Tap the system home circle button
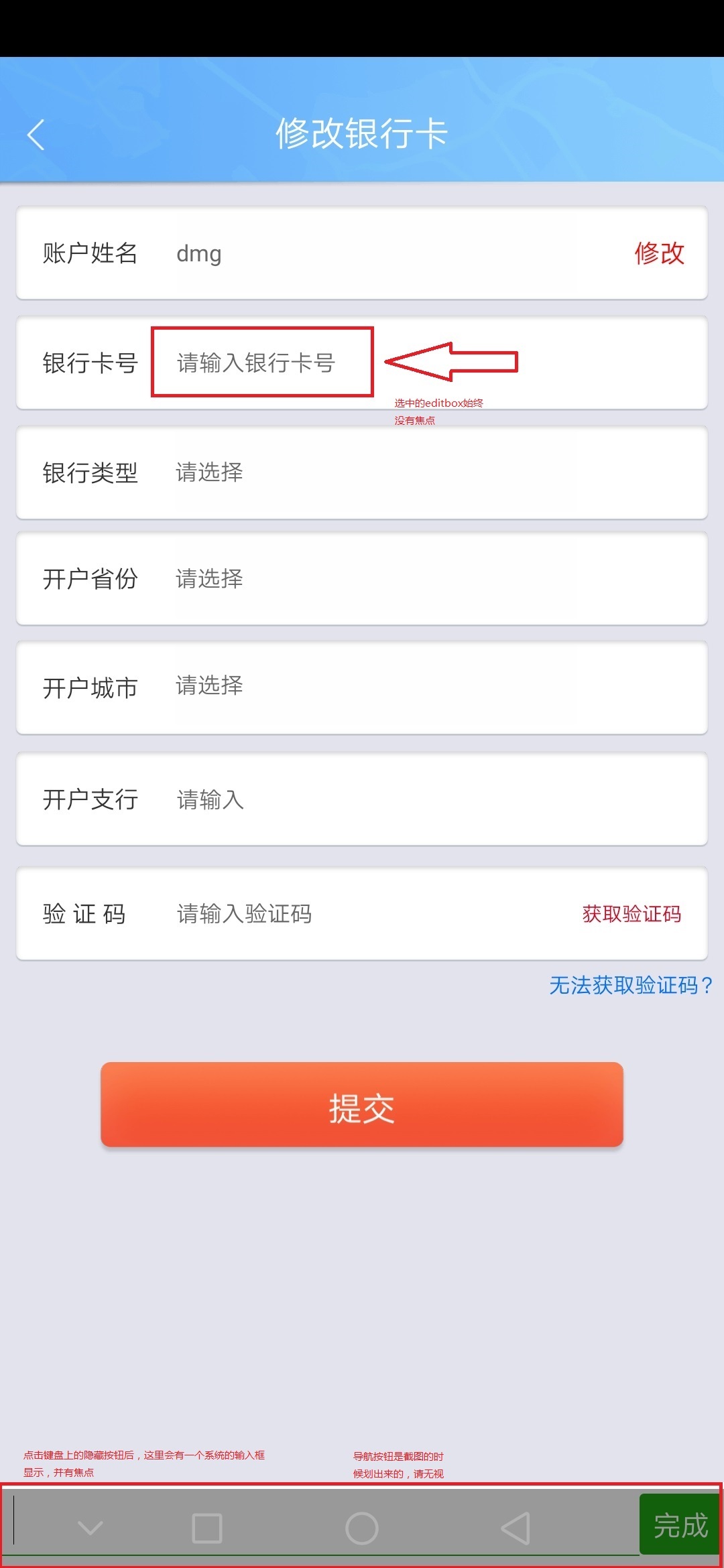Viewport: 724px width, 1568px height. click(362, 1528)
